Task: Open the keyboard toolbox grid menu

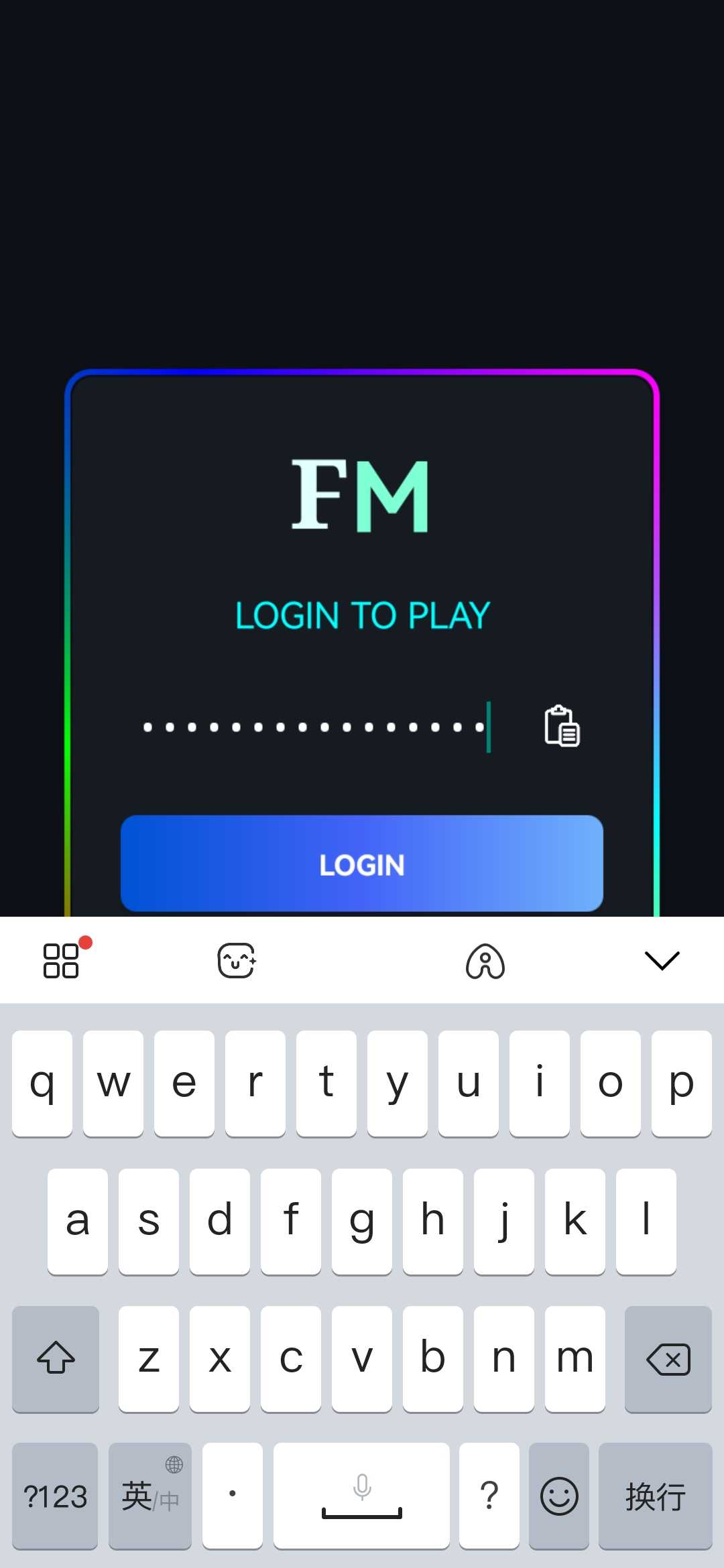Action: [x=62, y=960]
